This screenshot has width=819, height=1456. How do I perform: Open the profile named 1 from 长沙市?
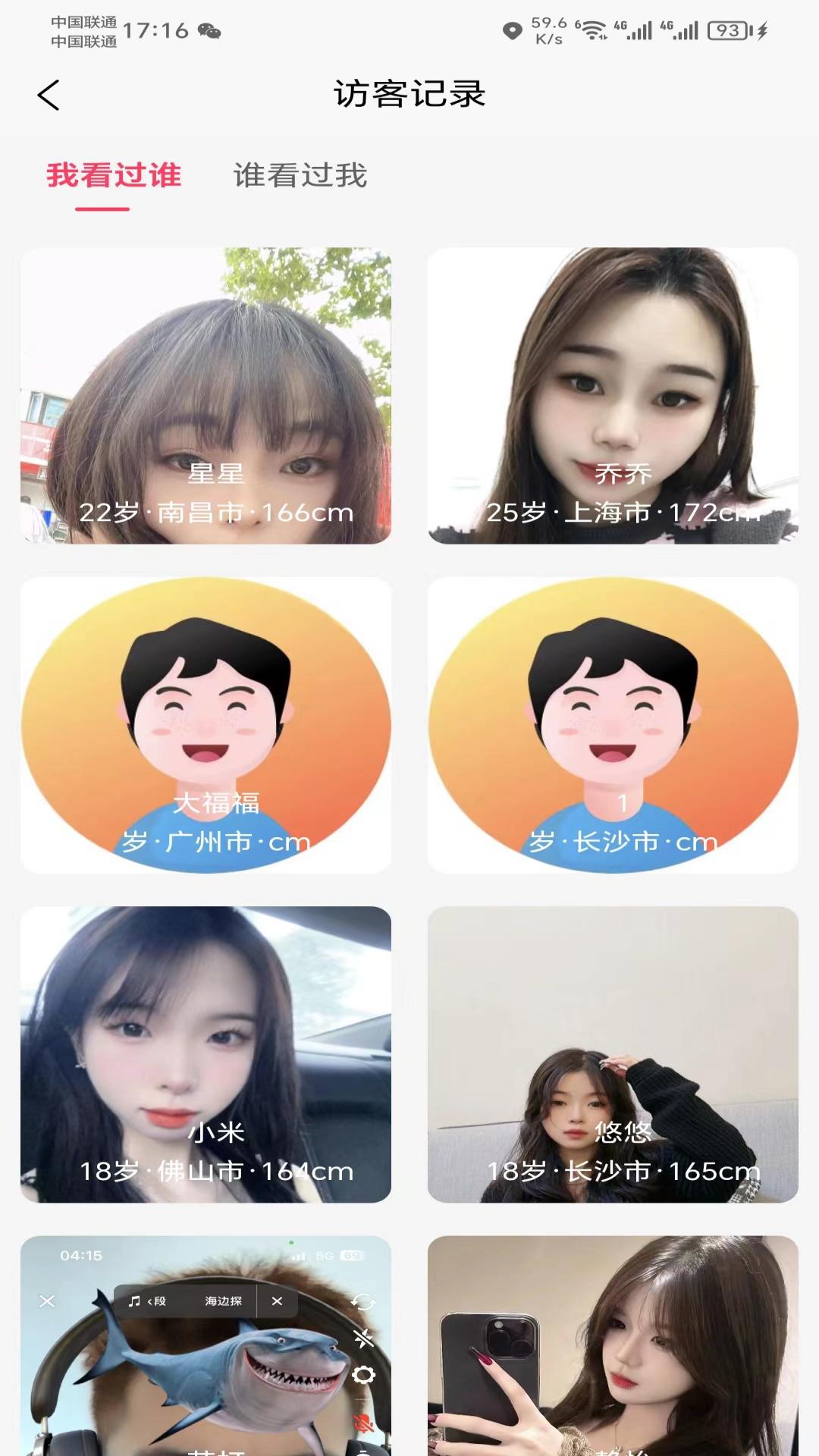coord(613,725)
